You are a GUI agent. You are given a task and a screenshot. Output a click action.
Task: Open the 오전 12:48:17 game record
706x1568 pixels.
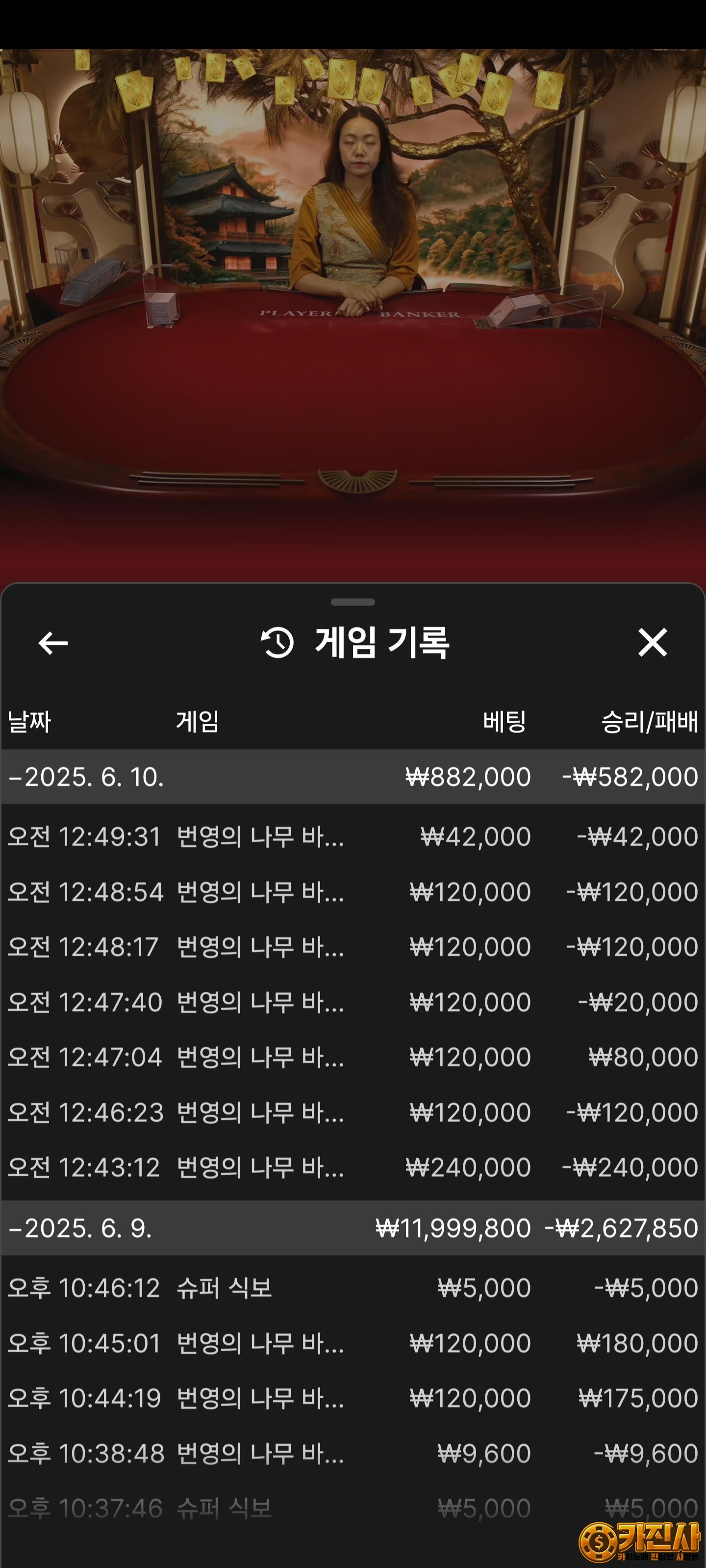point(353,947)
